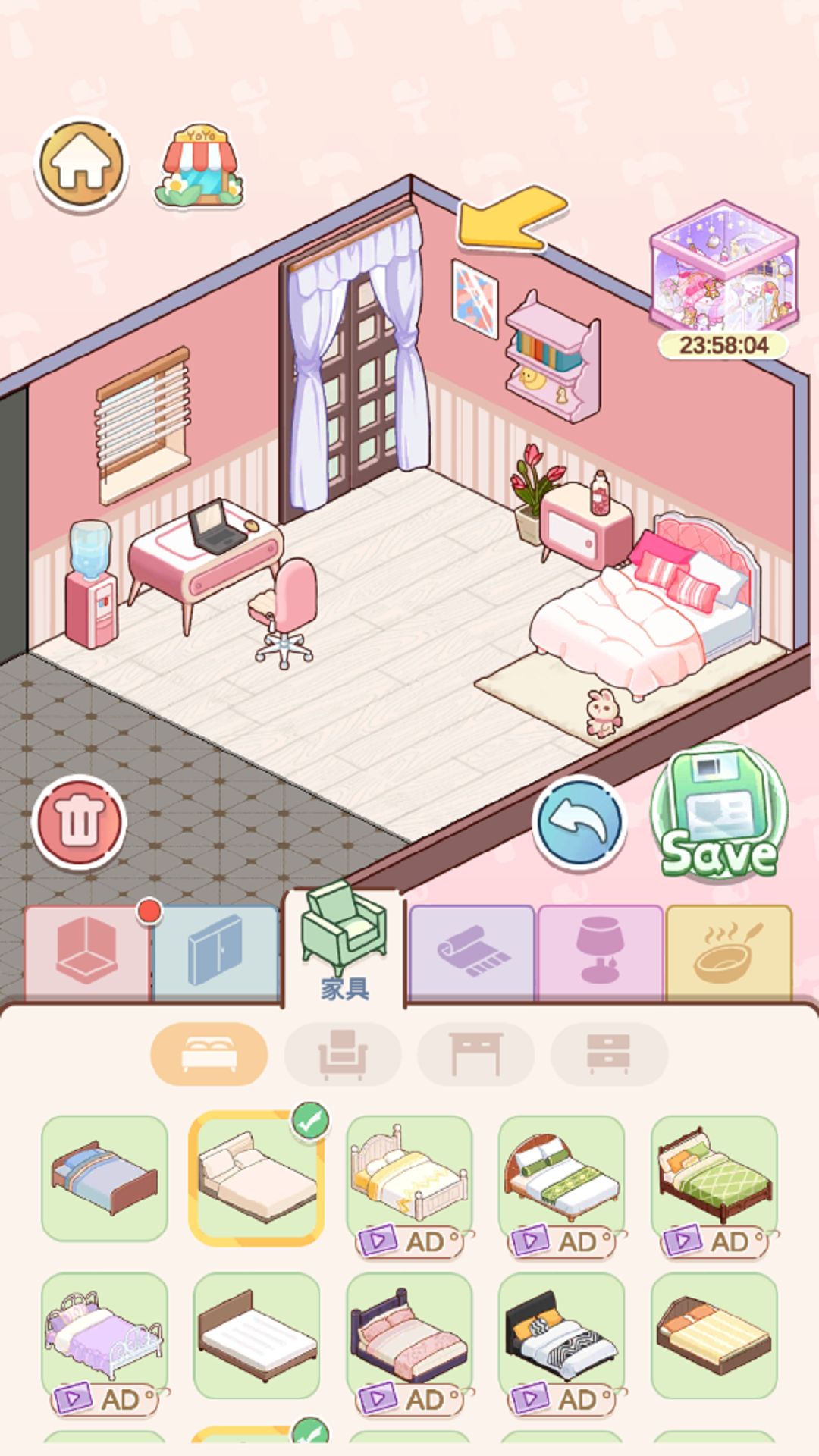Delete furniture with the trash button
Image resolution: width=819 pixels, height=1456 pixels.
pyautogui.click(x=79, y=821)
